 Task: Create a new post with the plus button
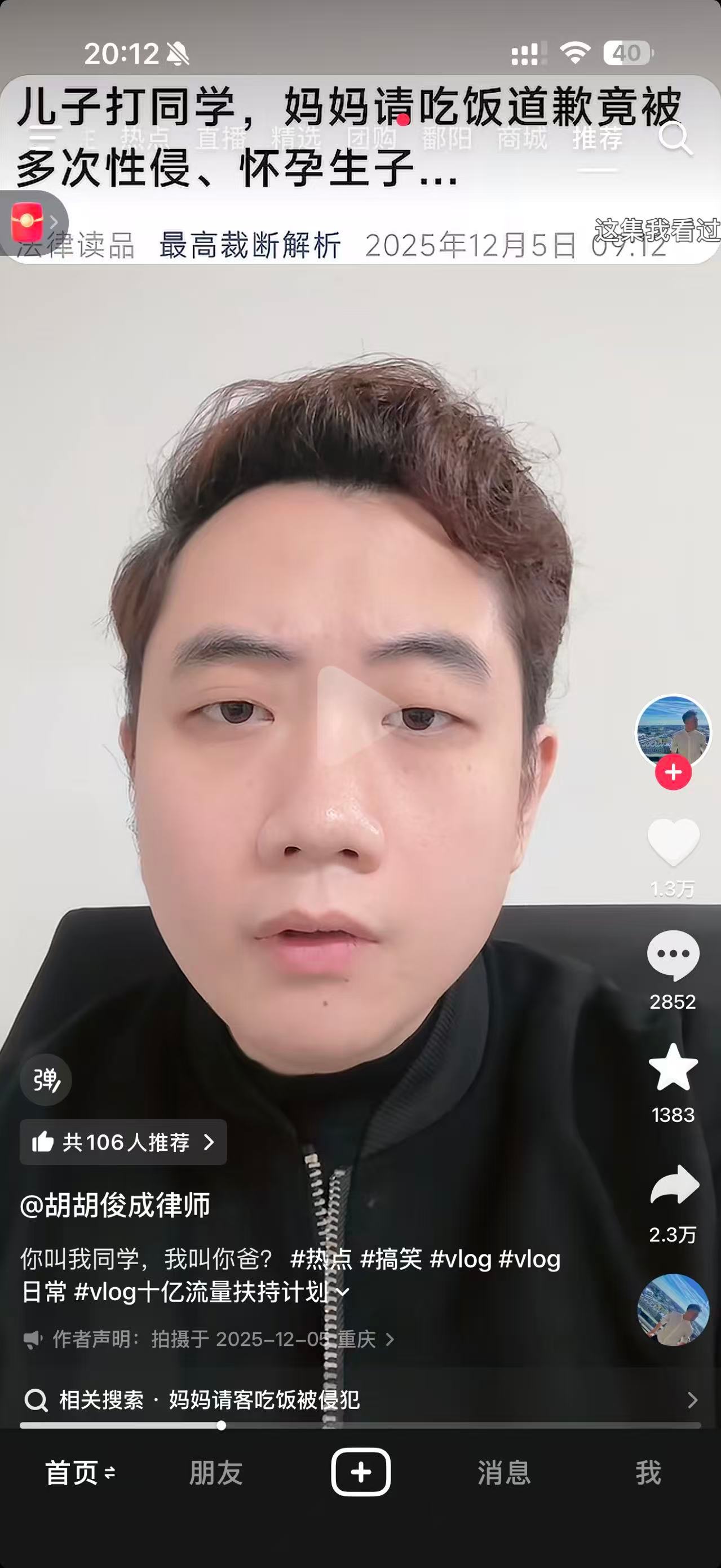point(361,1472)
